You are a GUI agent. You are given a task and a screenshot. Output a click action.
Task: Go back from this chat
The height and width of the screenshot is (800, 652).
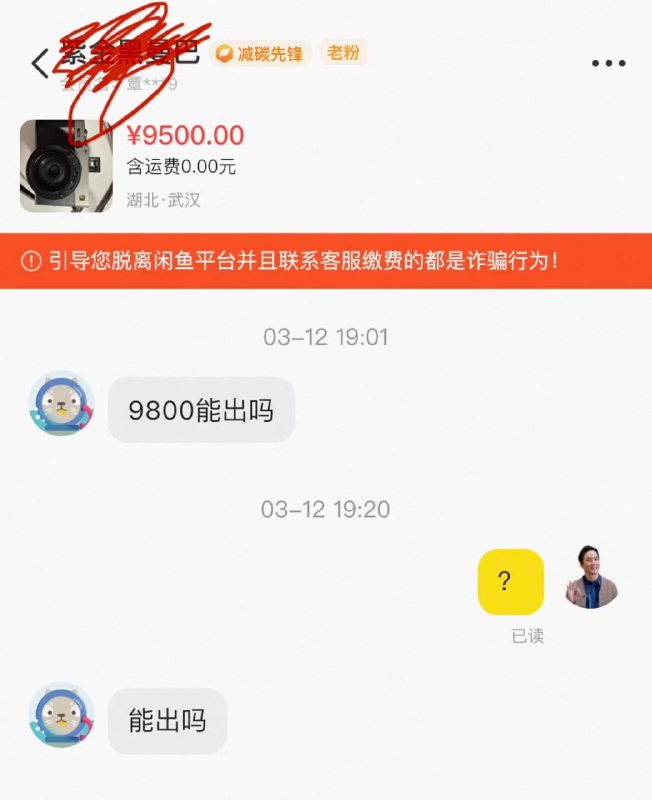(39, 65)
